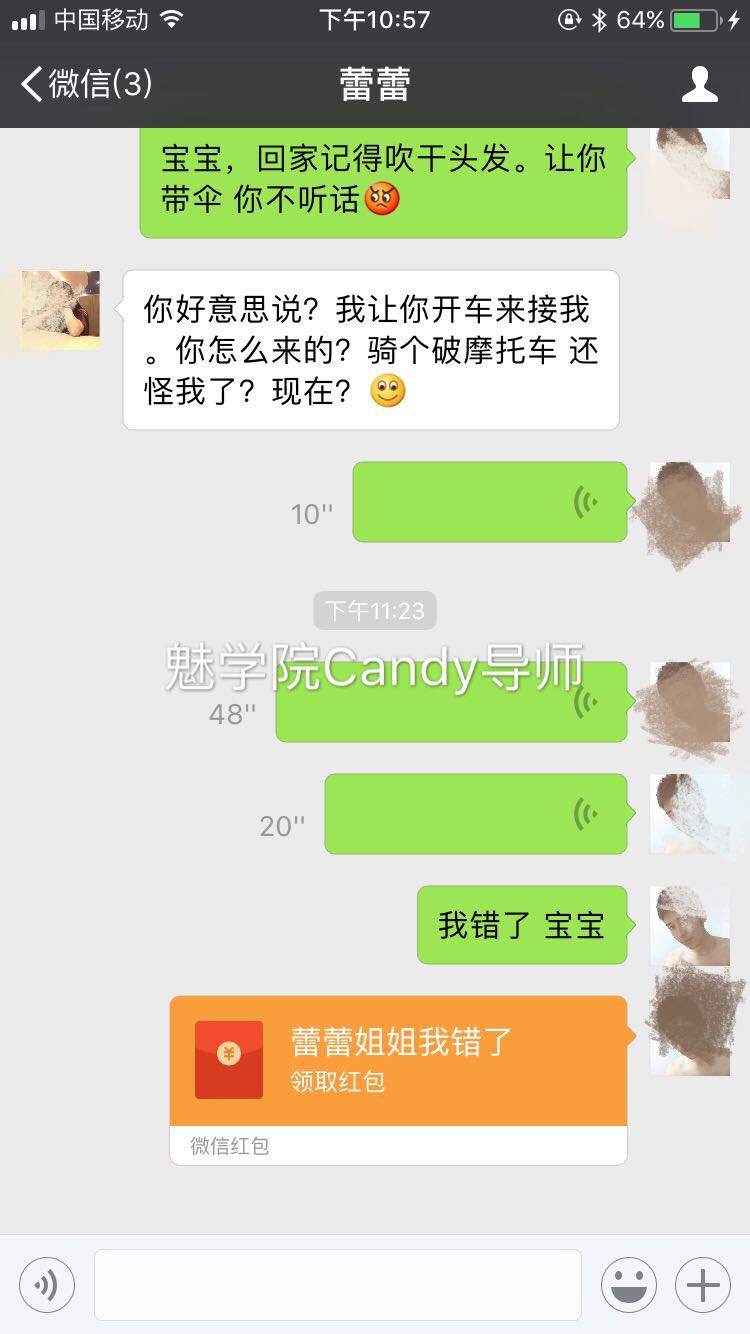Play the 48-second voice message
This screenshot has width=750, height=1334.
(x=452, y=701)
